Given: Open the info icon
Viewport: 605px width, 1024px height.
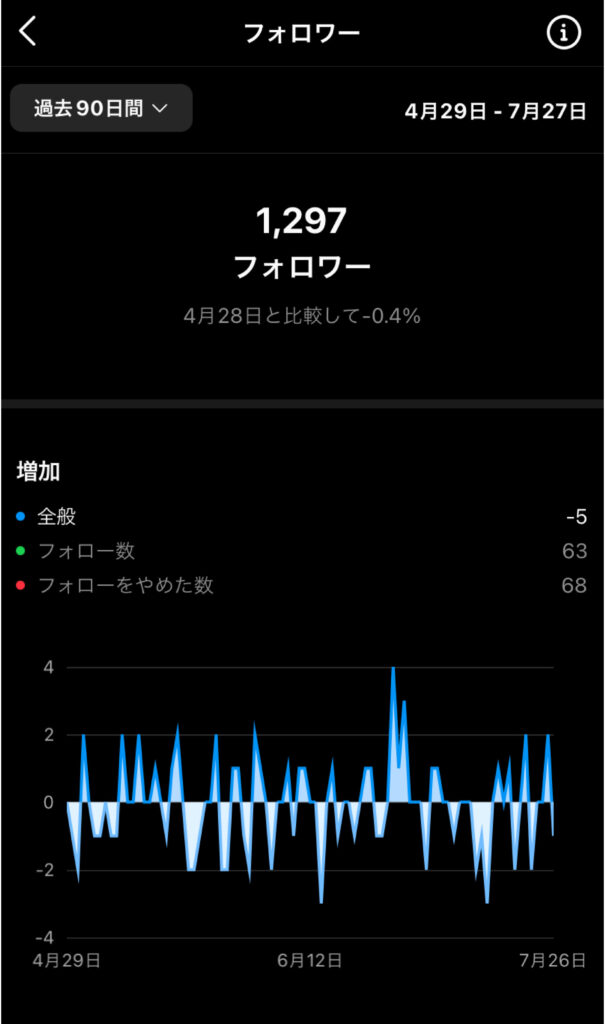Looking at the screenshot, I should pos(563,32).
